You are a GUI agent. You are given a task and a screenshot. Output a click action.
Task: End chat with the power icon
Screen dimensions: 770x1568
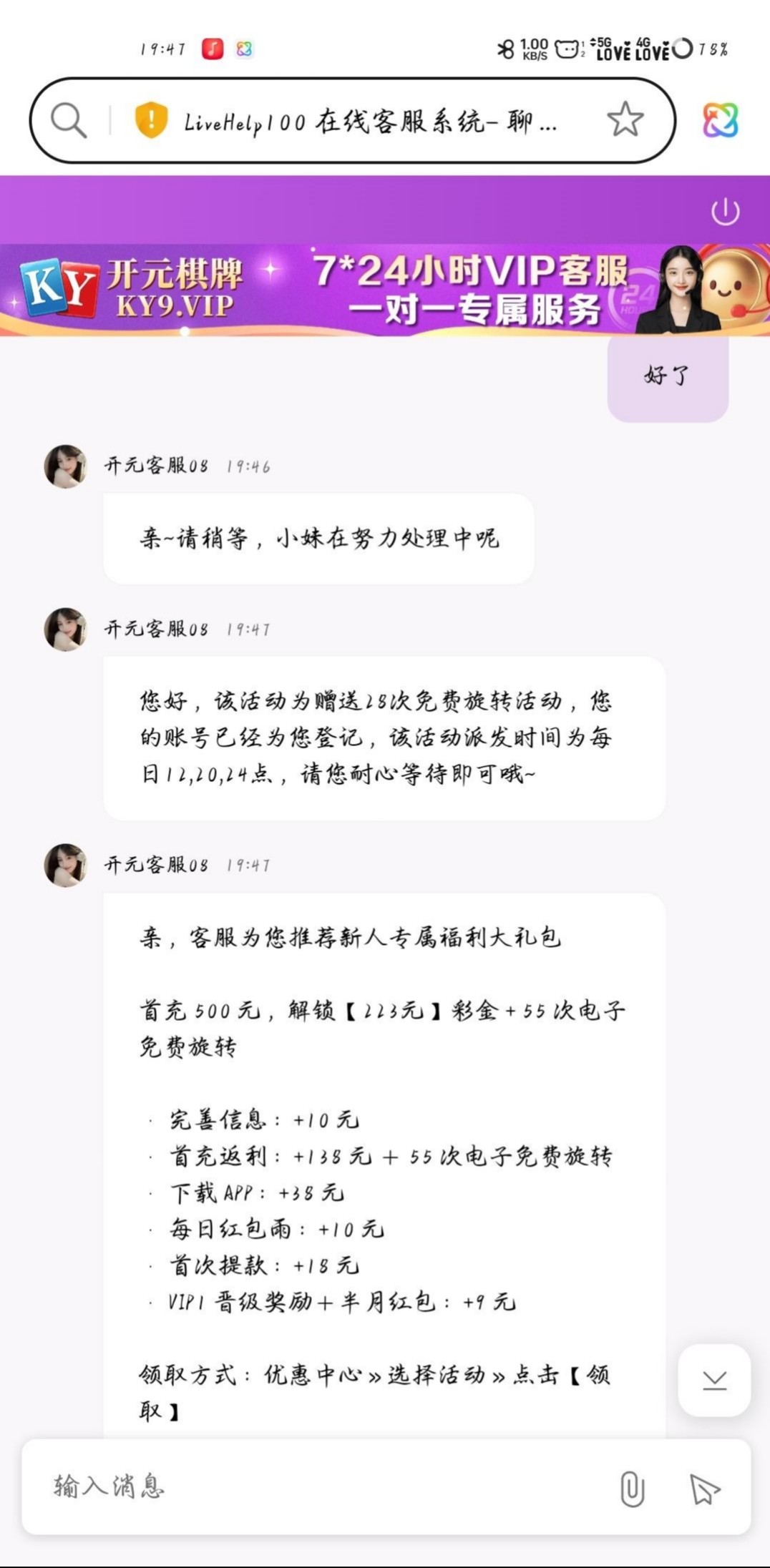(725, 212)
